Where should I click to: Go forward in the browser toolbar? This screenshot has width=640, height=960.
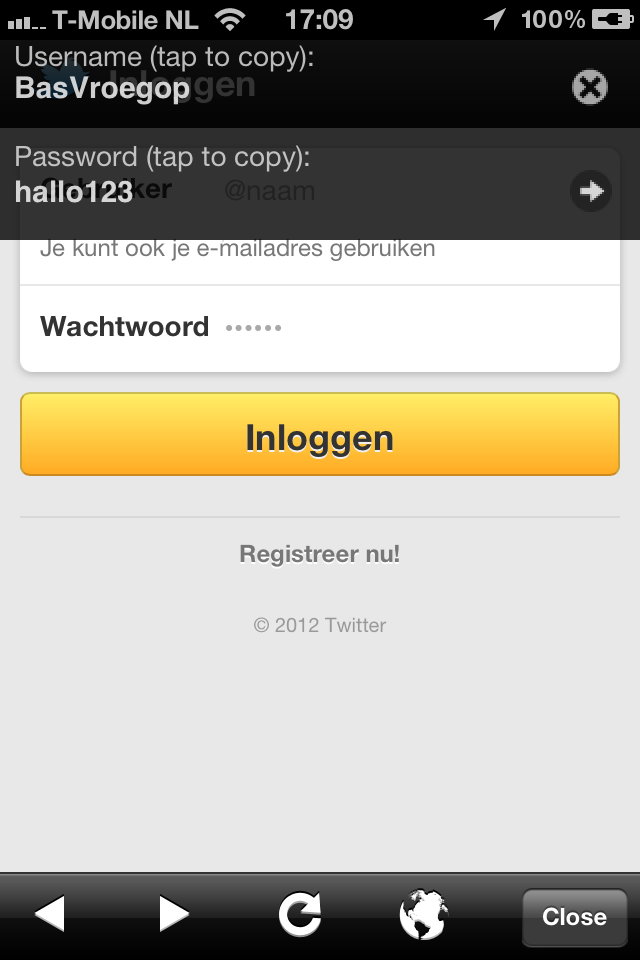[x=174, y=914]
